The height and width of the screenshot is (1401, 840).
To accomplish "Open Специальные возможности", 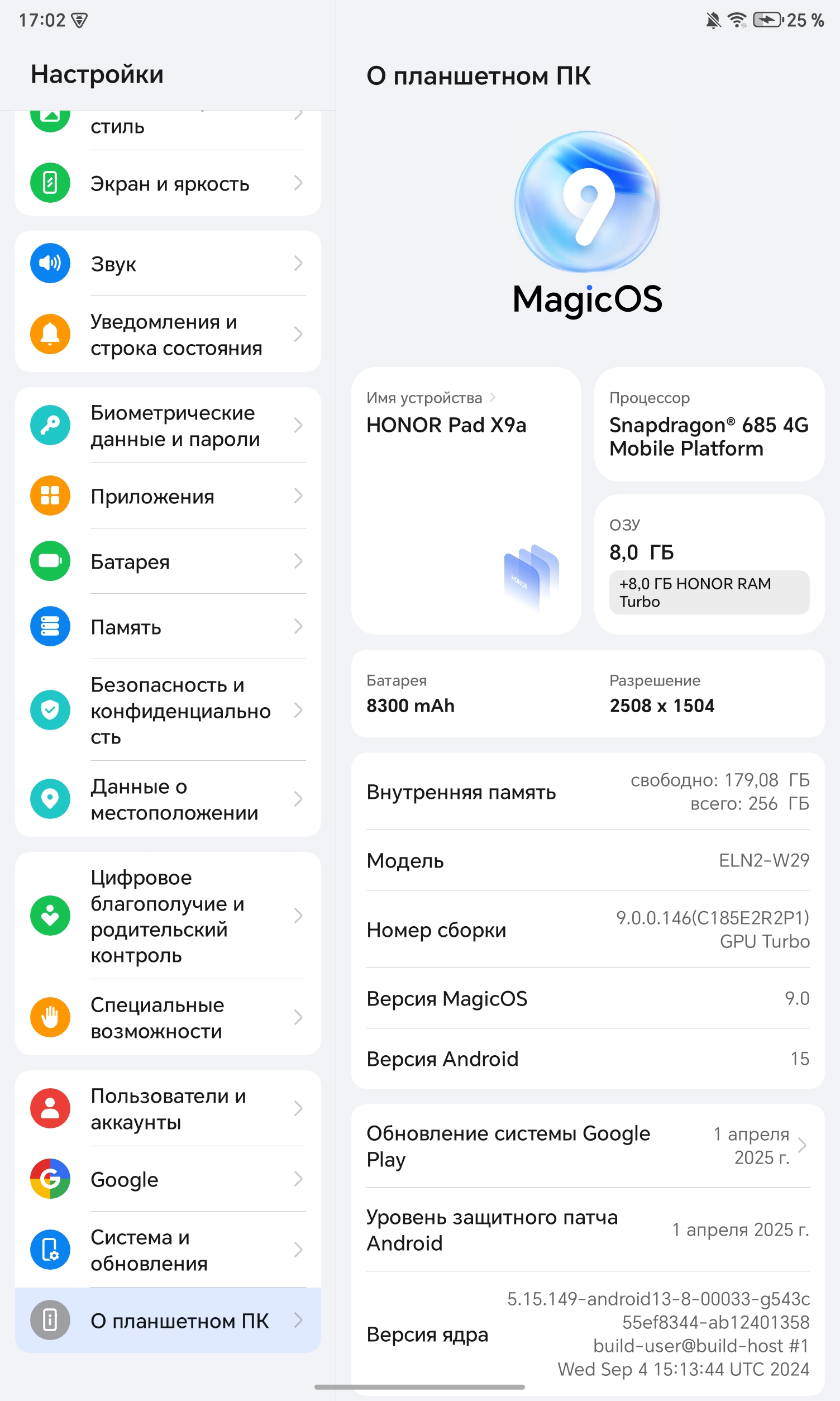I will point(168,1017).
